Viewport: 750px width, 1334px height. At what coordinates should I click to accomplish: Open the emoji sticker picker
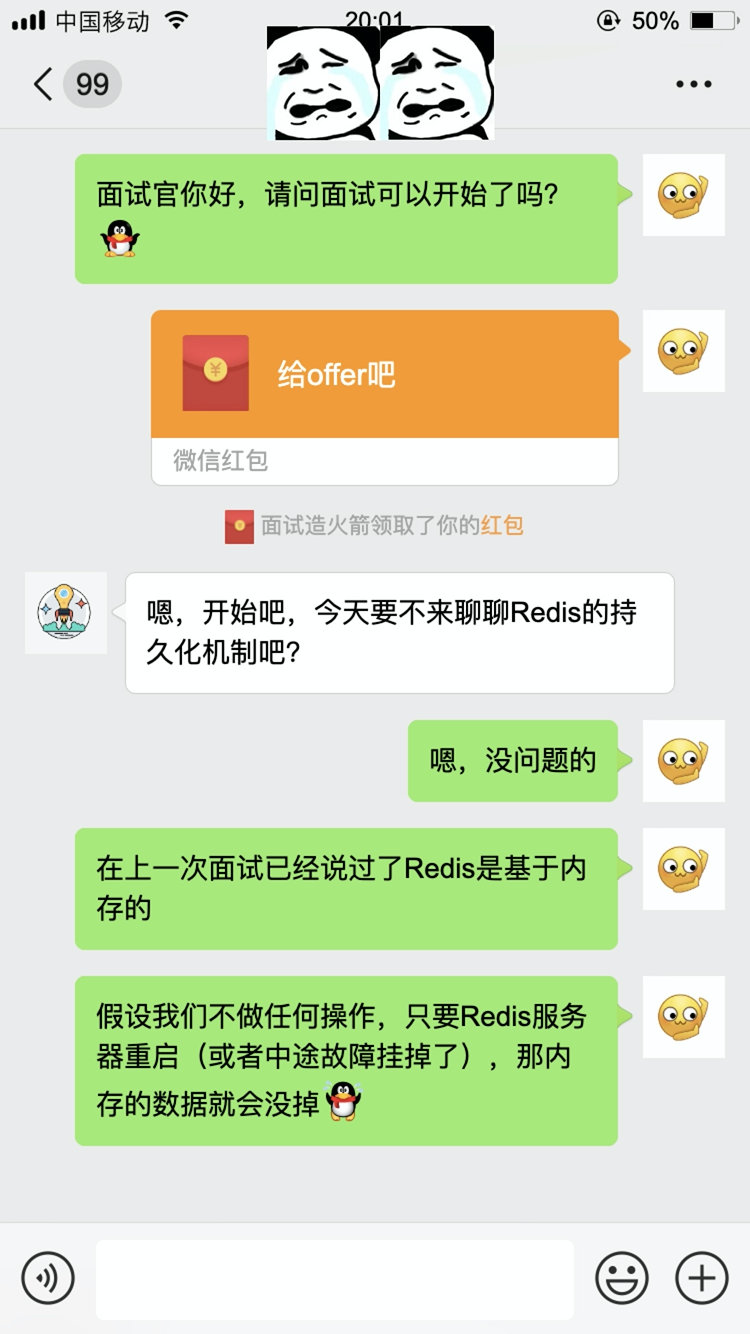click(622, 1278)
